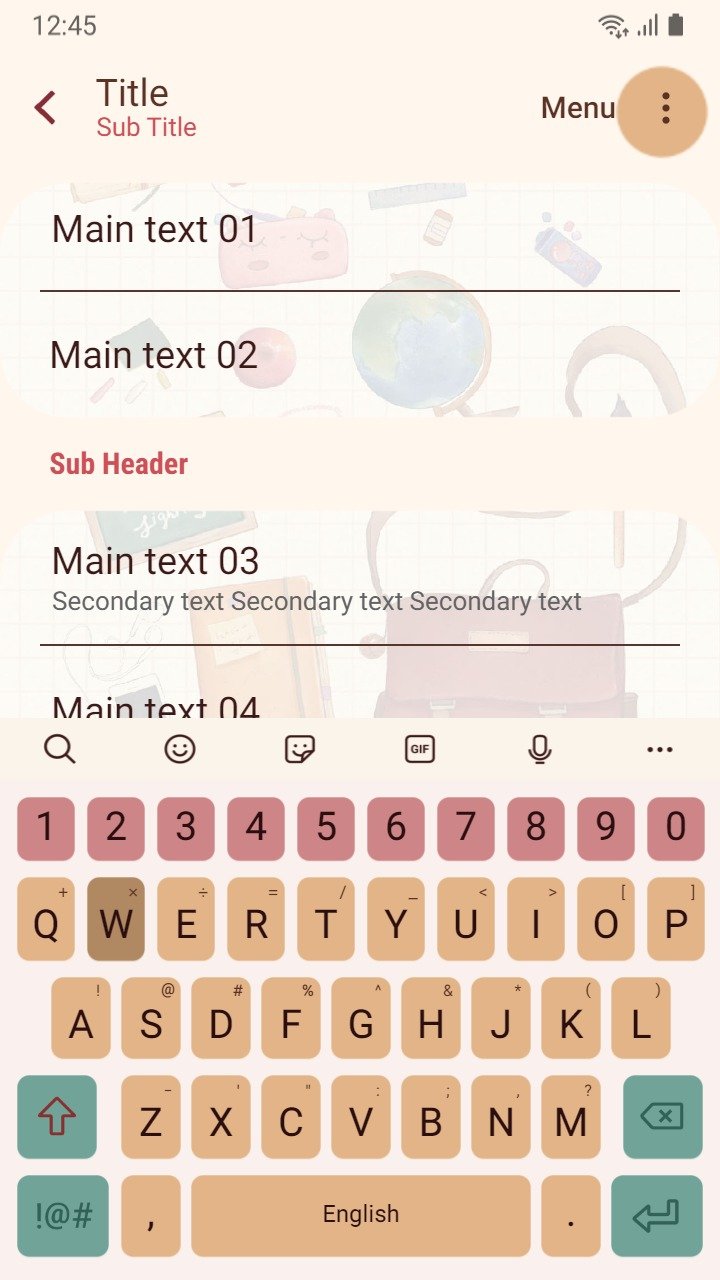Open the emoji picker

[x=180, y=748]
